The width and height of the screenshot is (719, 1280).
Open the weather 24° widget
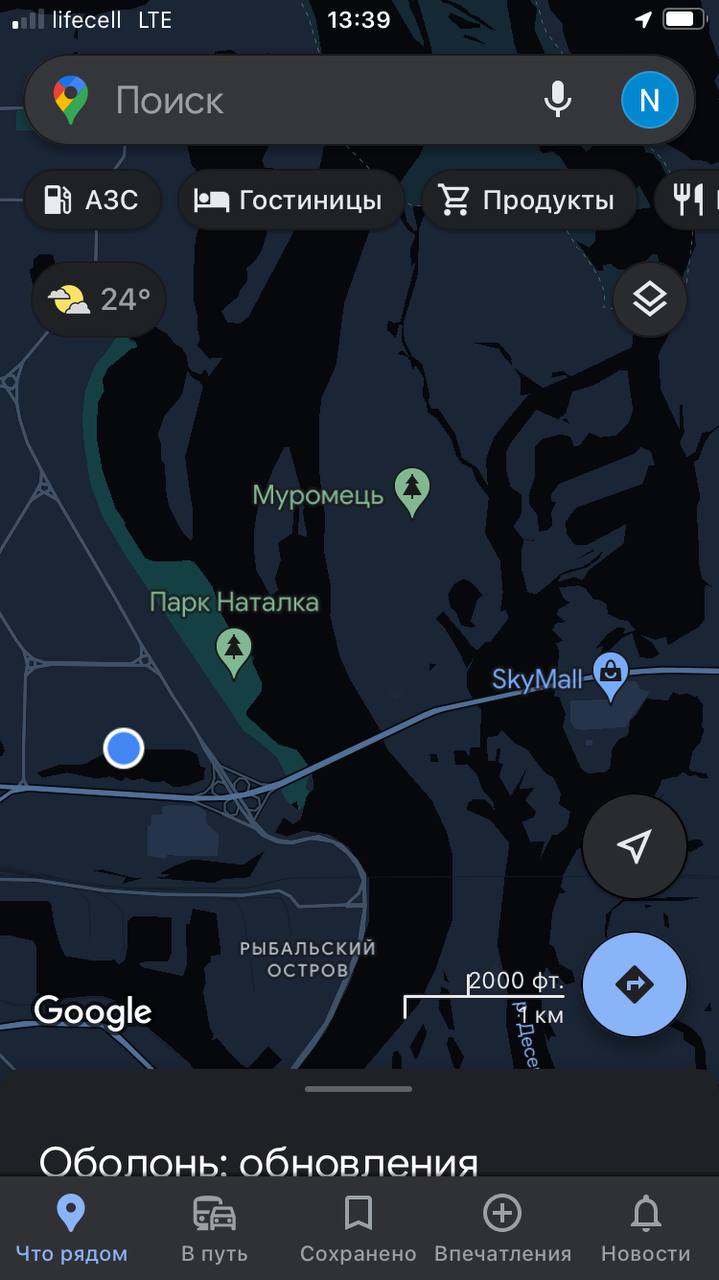99,299
